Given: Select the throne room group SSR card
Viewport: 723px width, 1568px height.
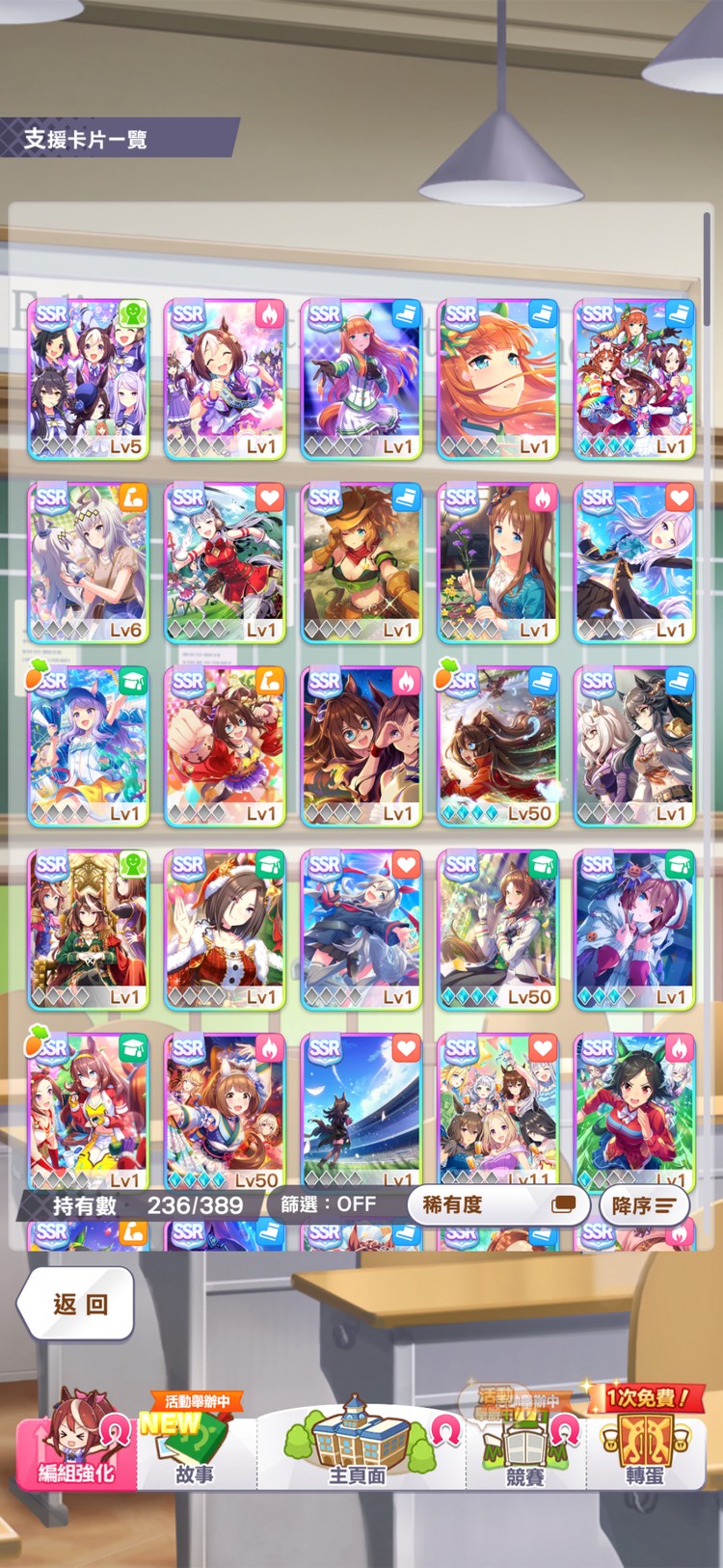Looking at the screenshot, I should 88,930.
